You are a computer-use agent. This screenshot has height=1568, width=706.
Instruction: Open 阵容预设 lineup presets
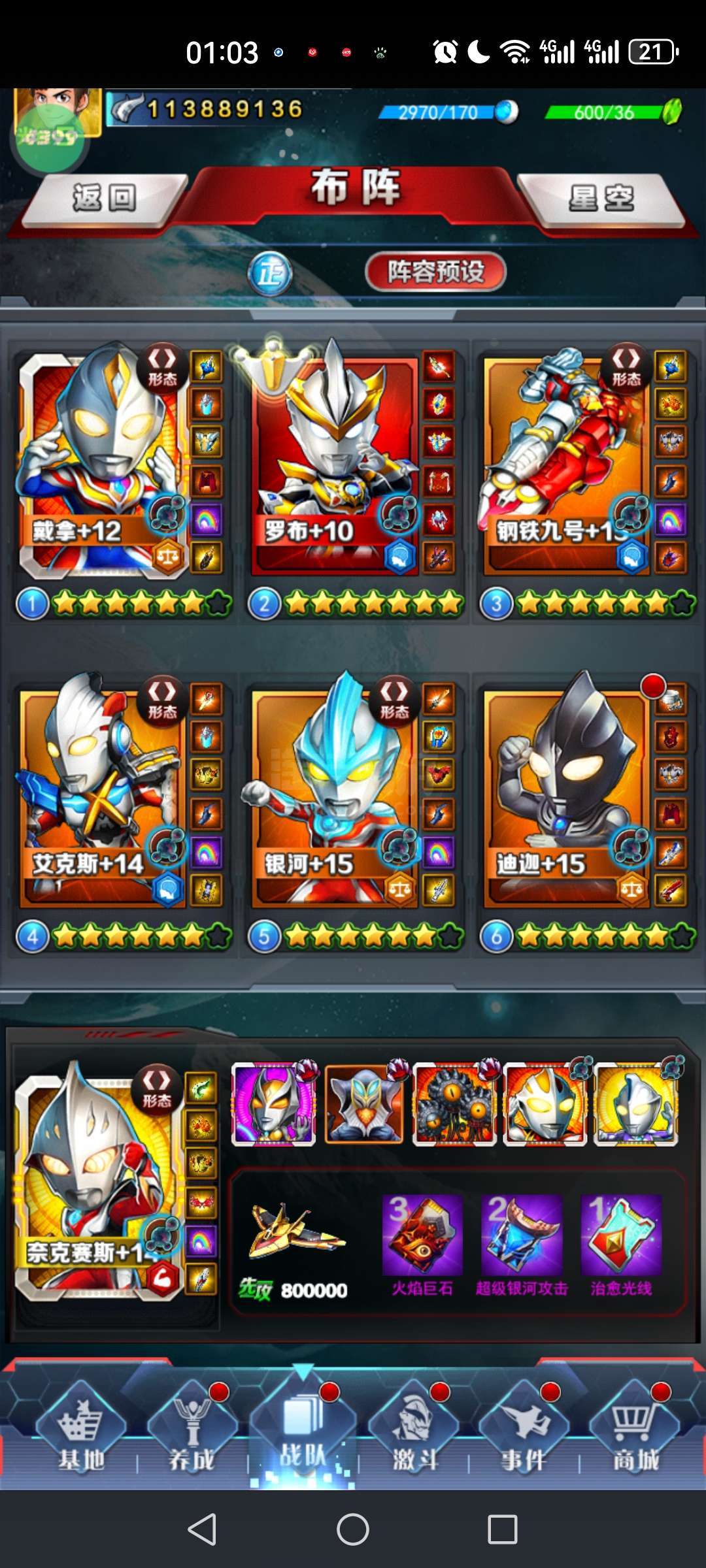(x=435, y=272)
